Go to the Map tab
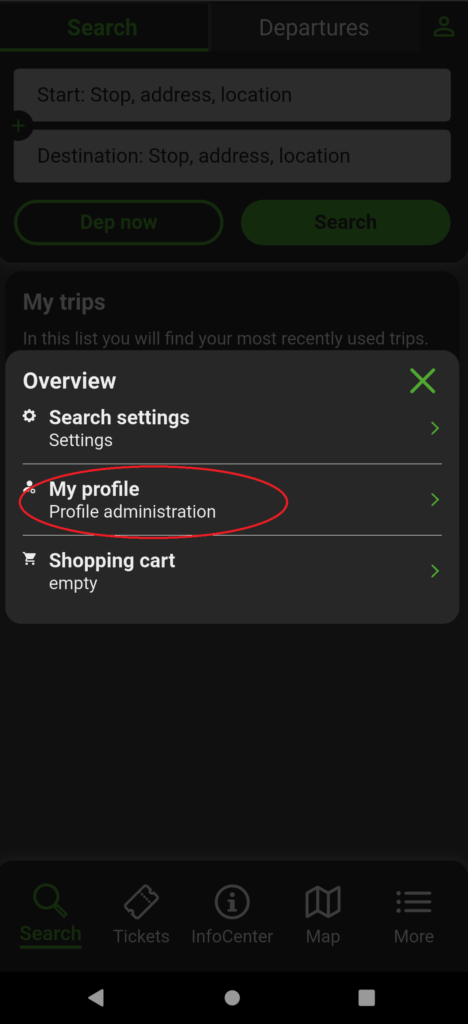 323,916
